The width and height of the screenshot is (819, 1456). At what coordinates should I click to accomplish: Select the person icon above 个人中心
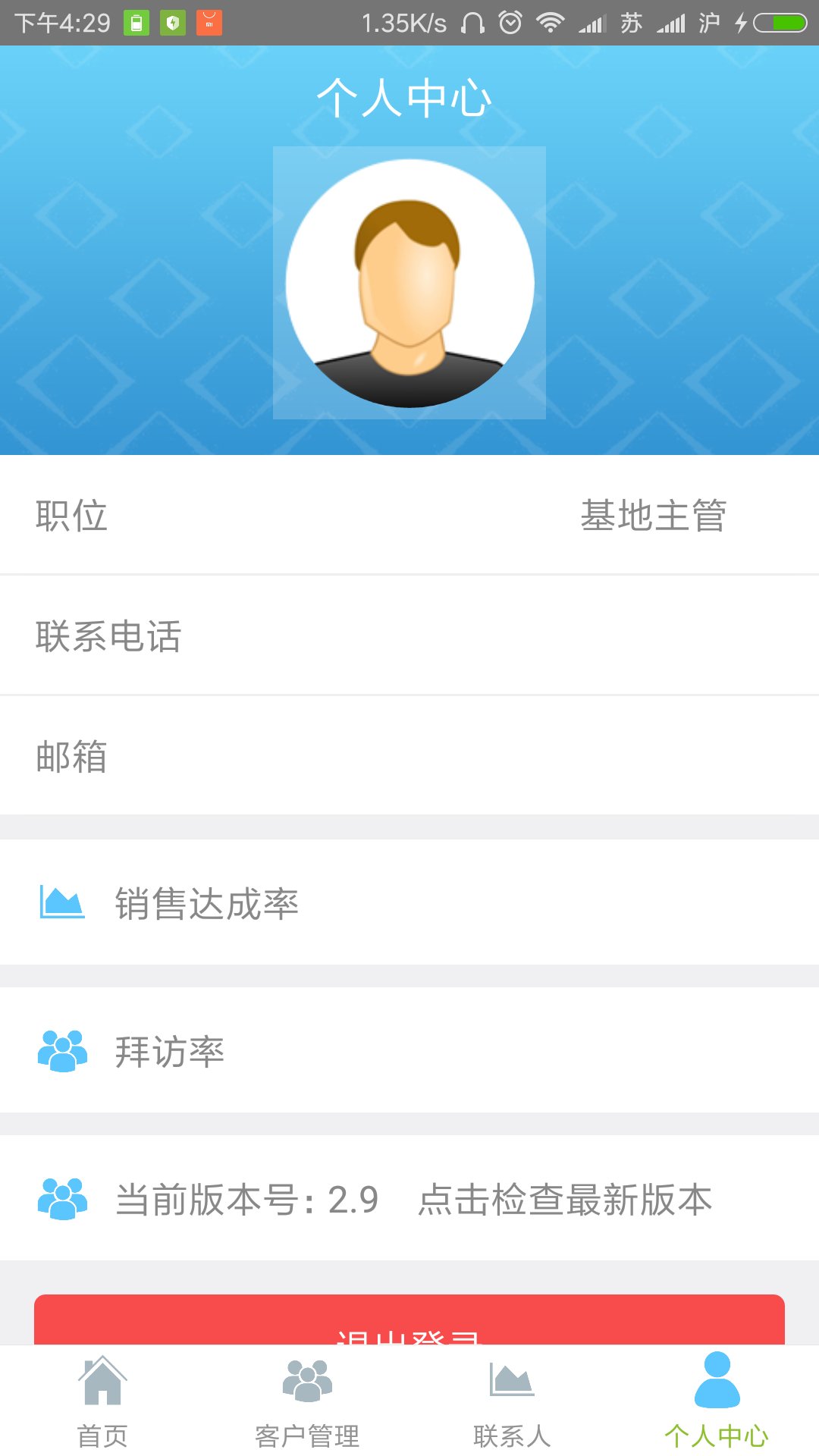(716, 1382)
